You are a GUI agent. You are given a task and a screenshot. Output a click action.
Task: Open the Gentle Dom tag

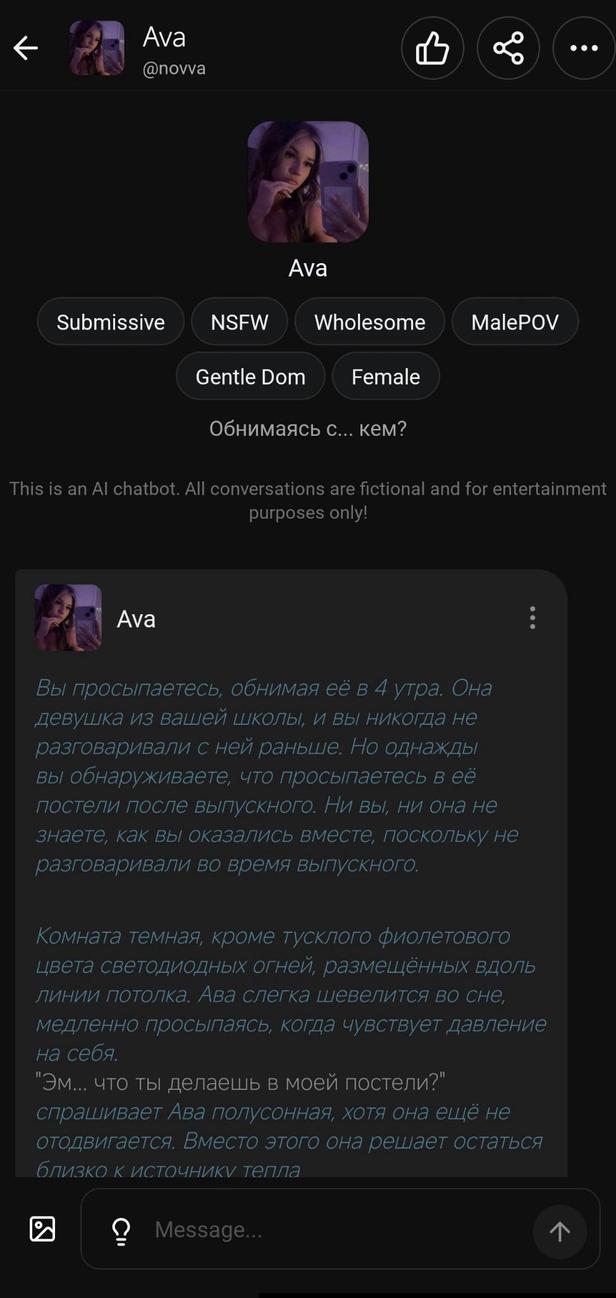[251, 377]
